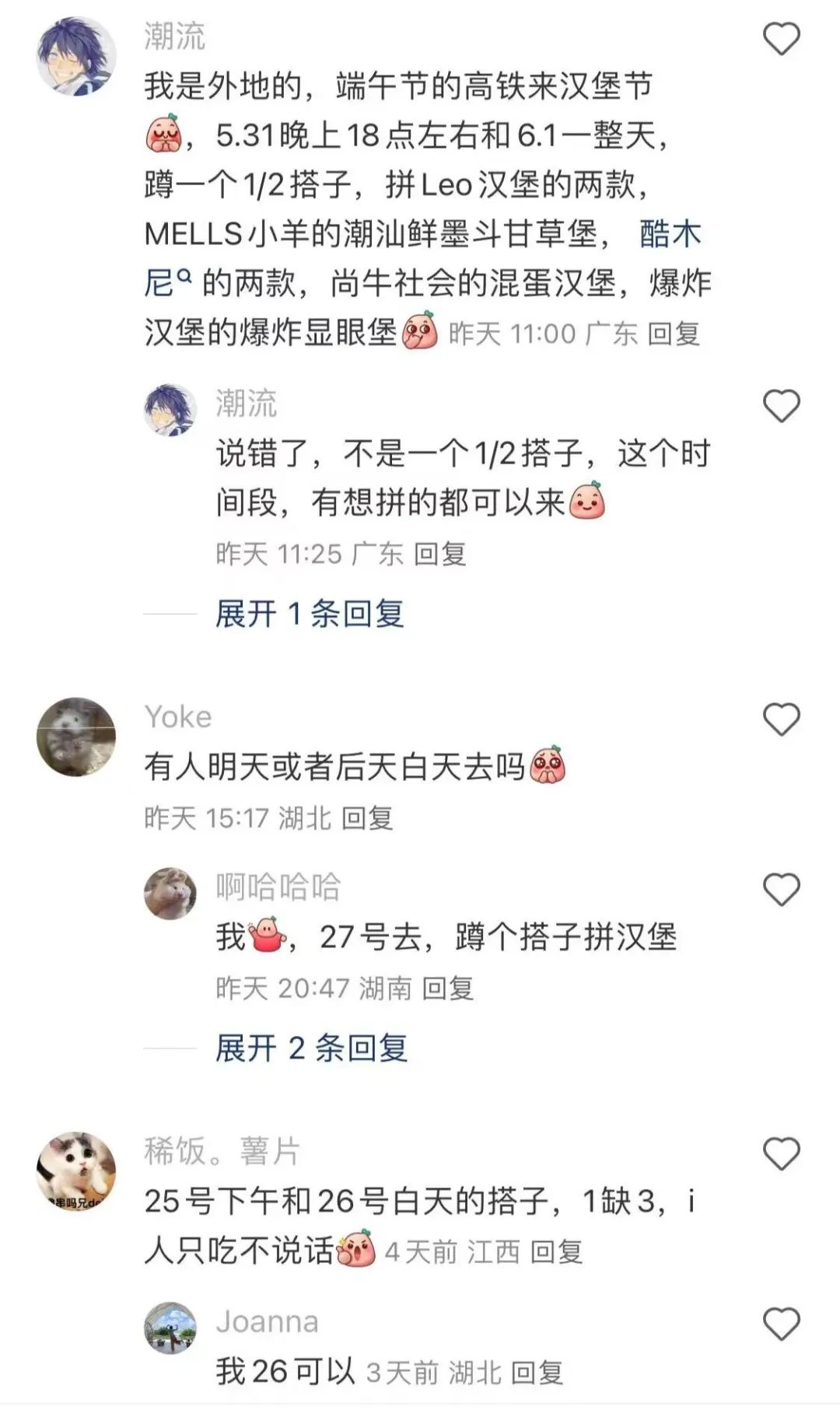The image size is (840, 1410).
Task: Reply to 潮流's 11:25 follow-up
Action: [439, 554]
